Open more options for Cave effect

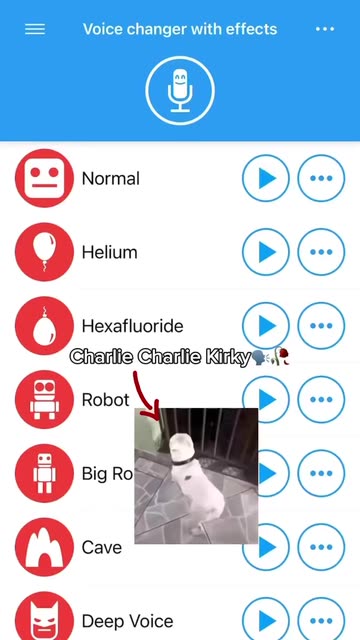tap(321, 547)
